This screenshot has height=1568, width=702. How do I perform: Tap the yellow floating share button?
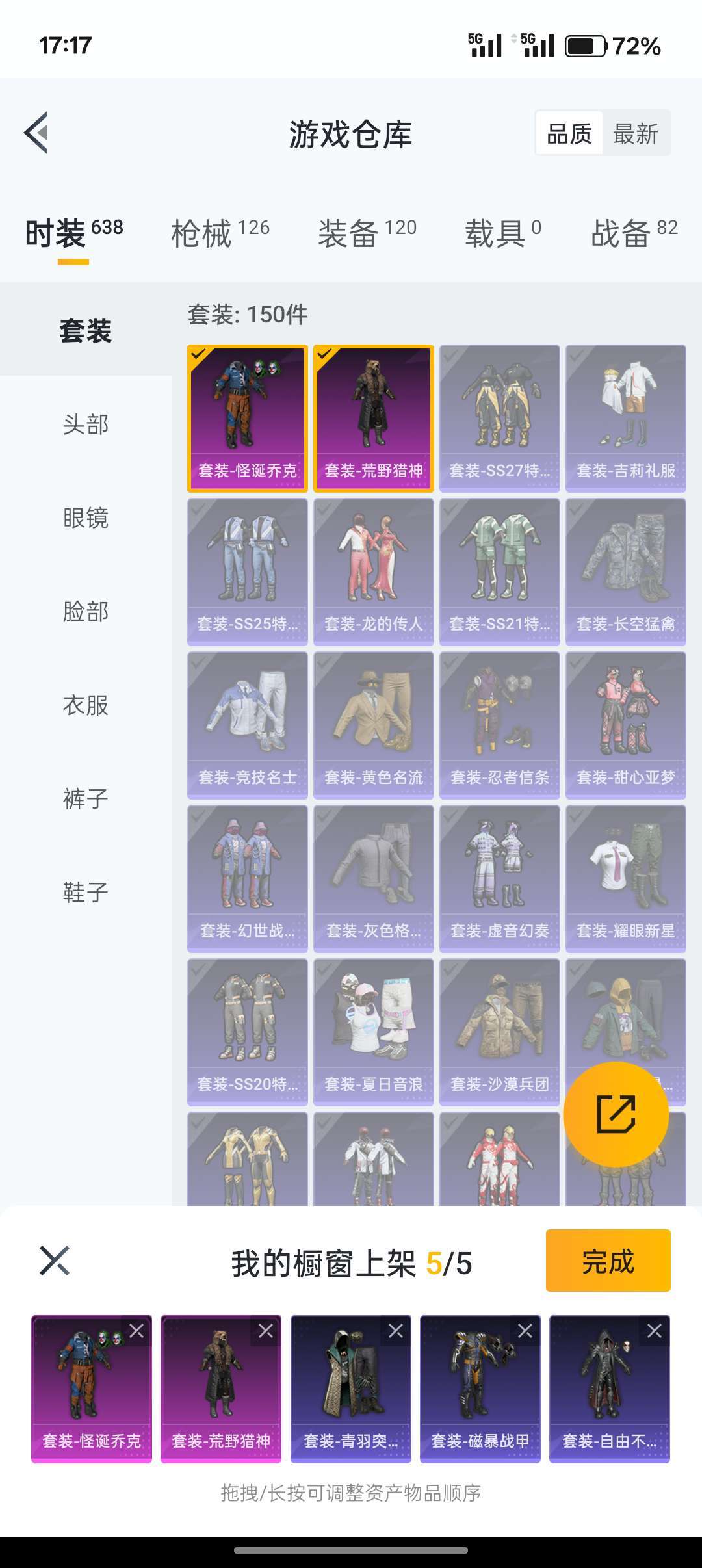[616, 1114]
